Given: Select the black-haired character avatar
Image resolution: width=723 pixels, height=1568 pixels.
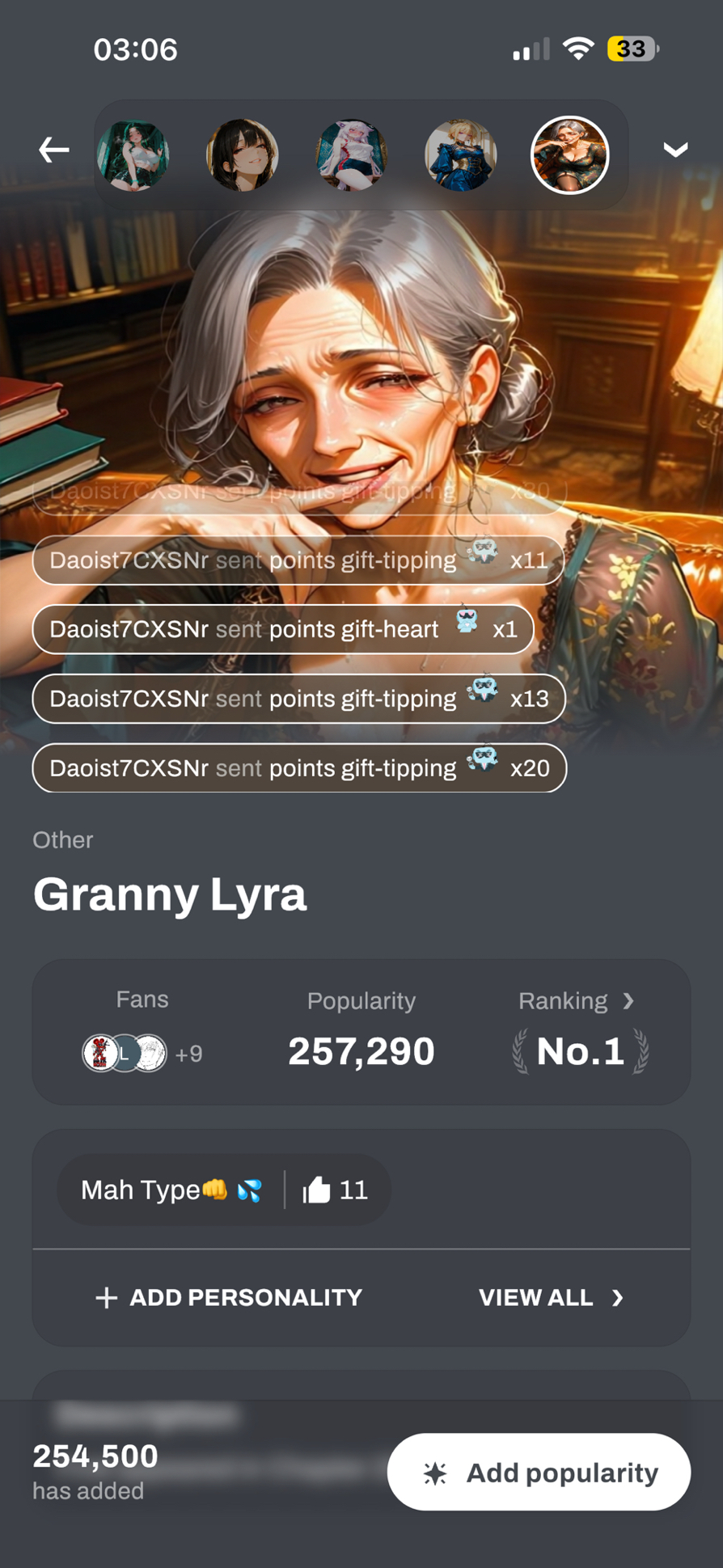Looking at the screenshot, I should pyautogui.click(x=243, y=154).
